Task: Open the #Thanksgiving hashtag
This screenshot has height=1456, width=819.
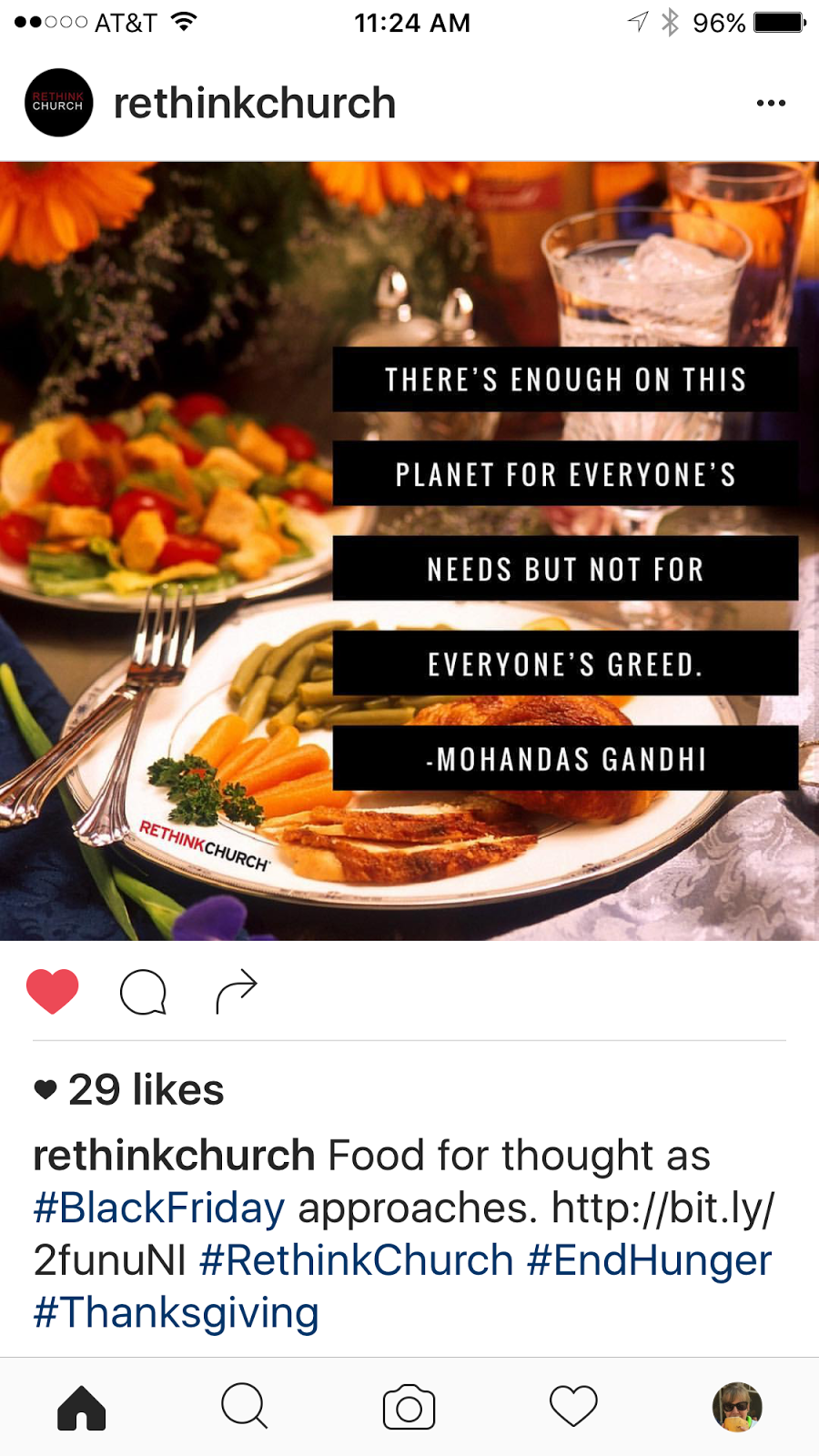Action: 177,1313
